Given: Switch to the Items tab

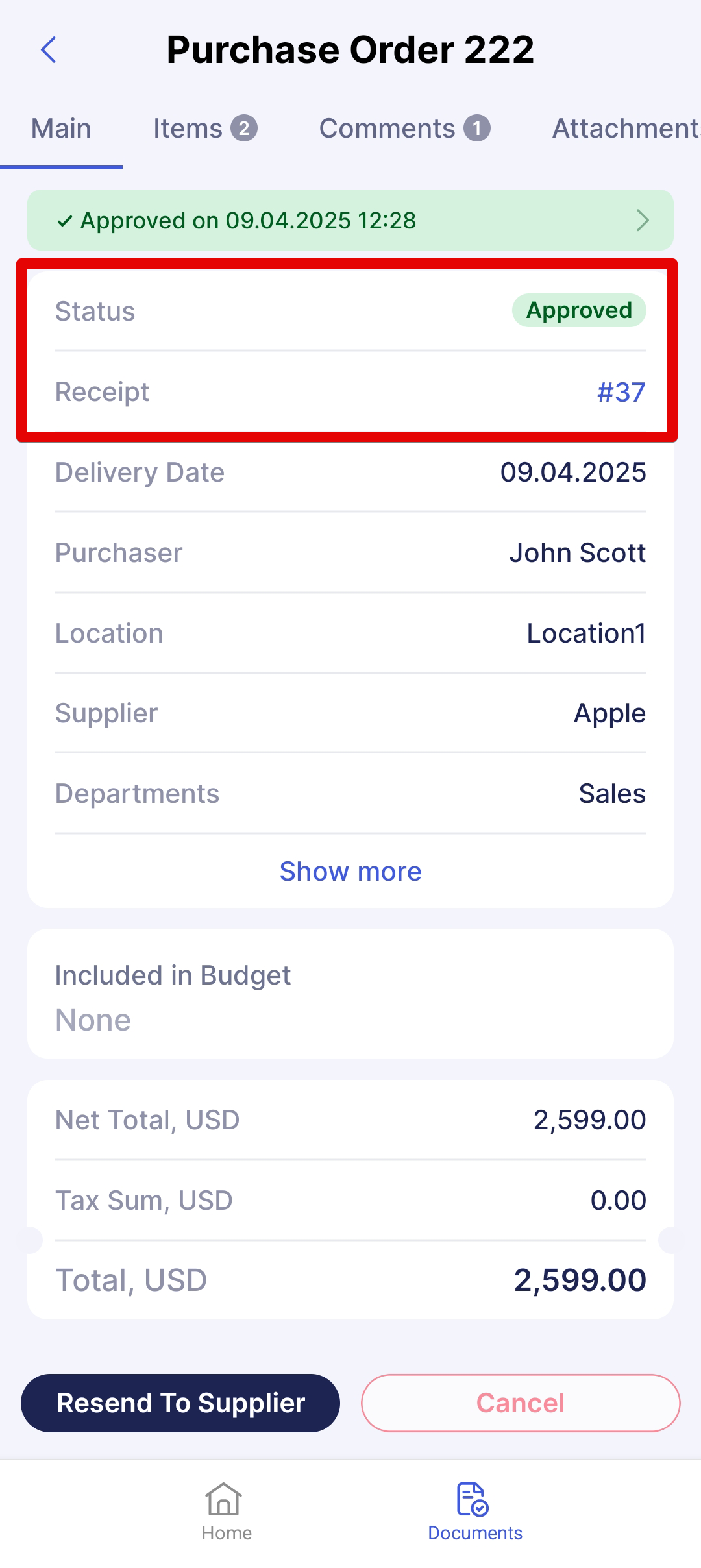Looking at the screenshot, I should pyautogui.click(x=205, y=129).
